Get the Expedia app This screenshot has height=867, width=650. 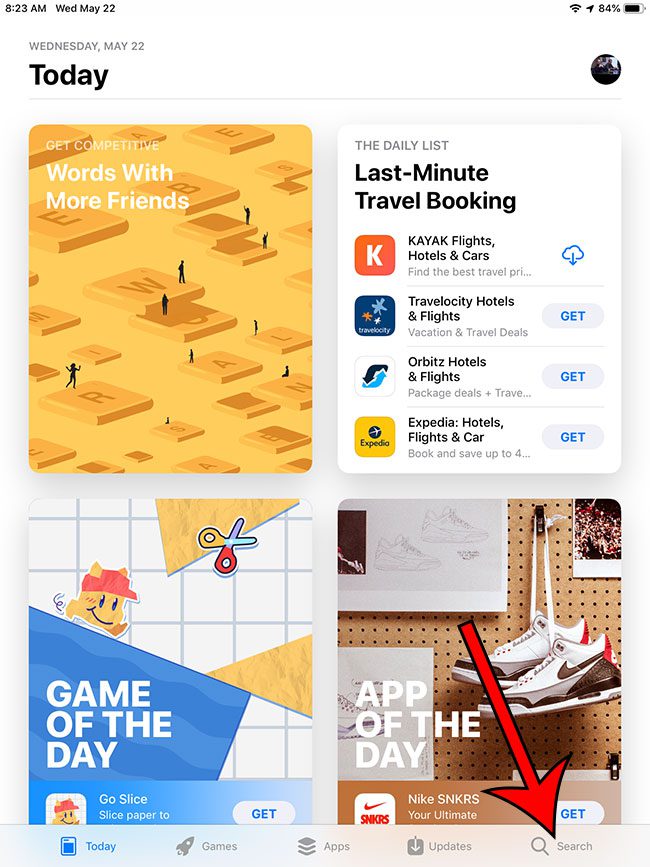tap(572, 437)
